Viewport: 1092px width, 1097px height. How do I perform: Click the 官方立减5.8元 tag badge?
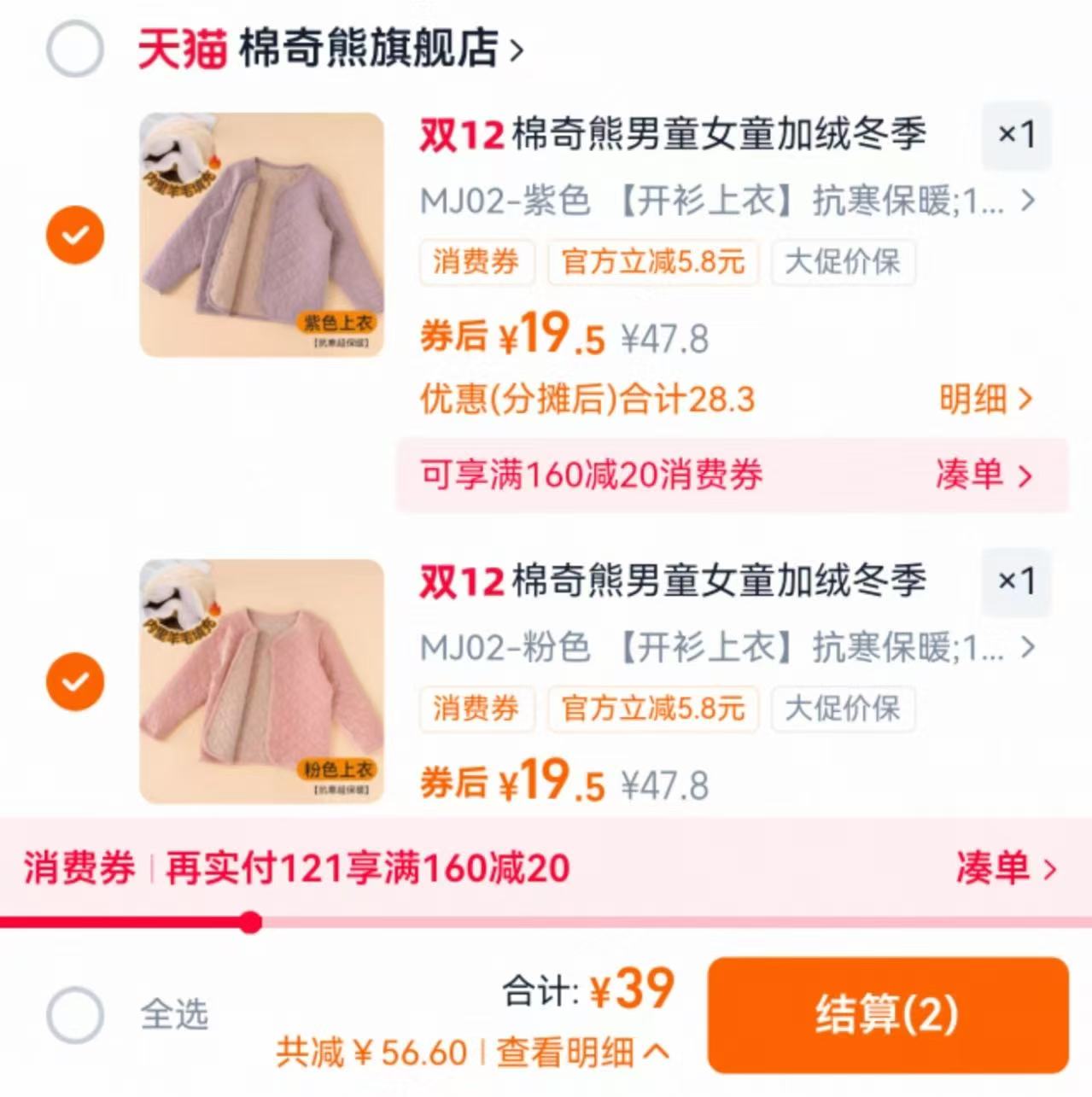pos(653,264)
